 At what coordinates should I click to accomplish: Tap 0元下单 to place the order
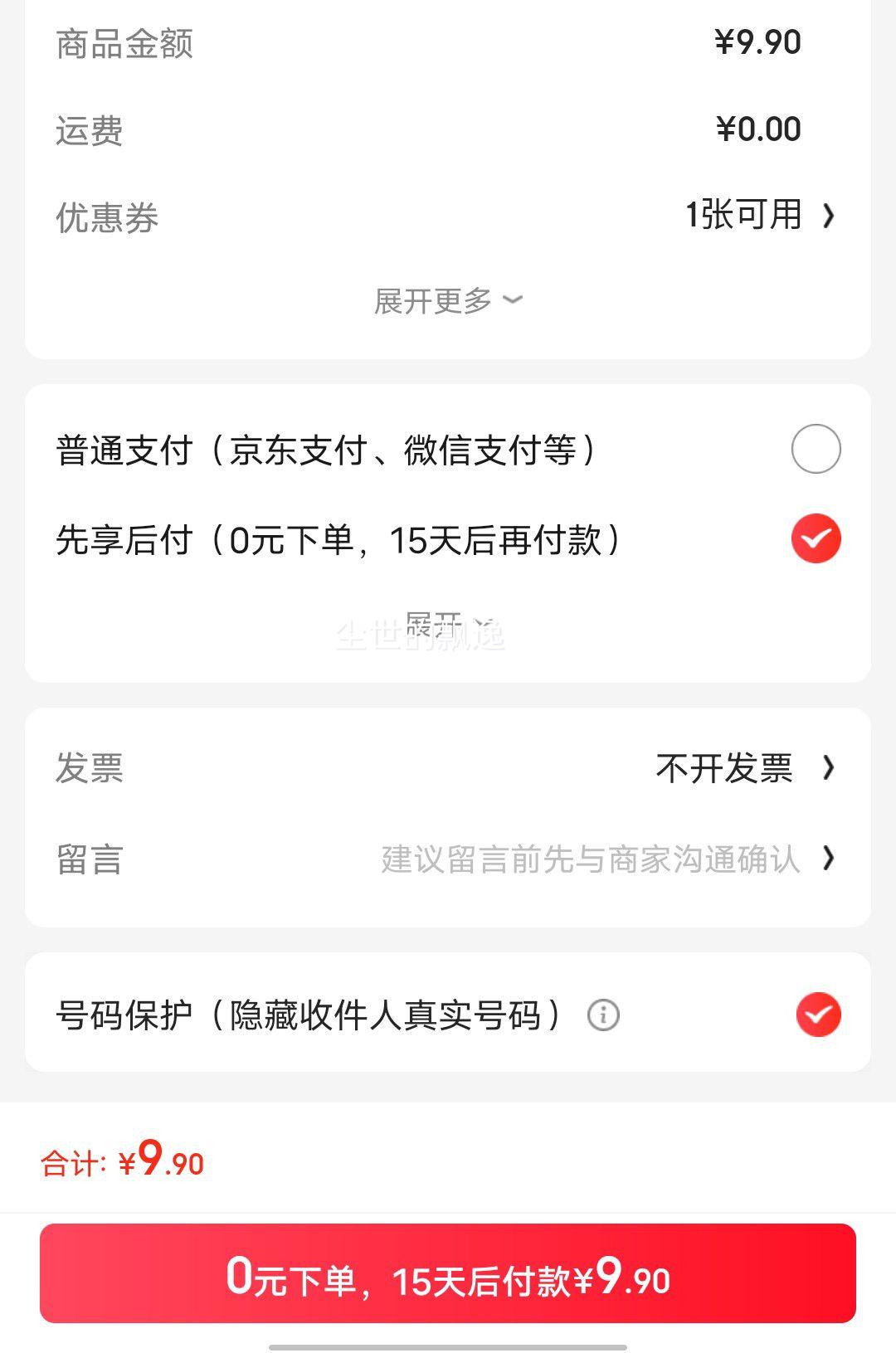(448, 1274)
